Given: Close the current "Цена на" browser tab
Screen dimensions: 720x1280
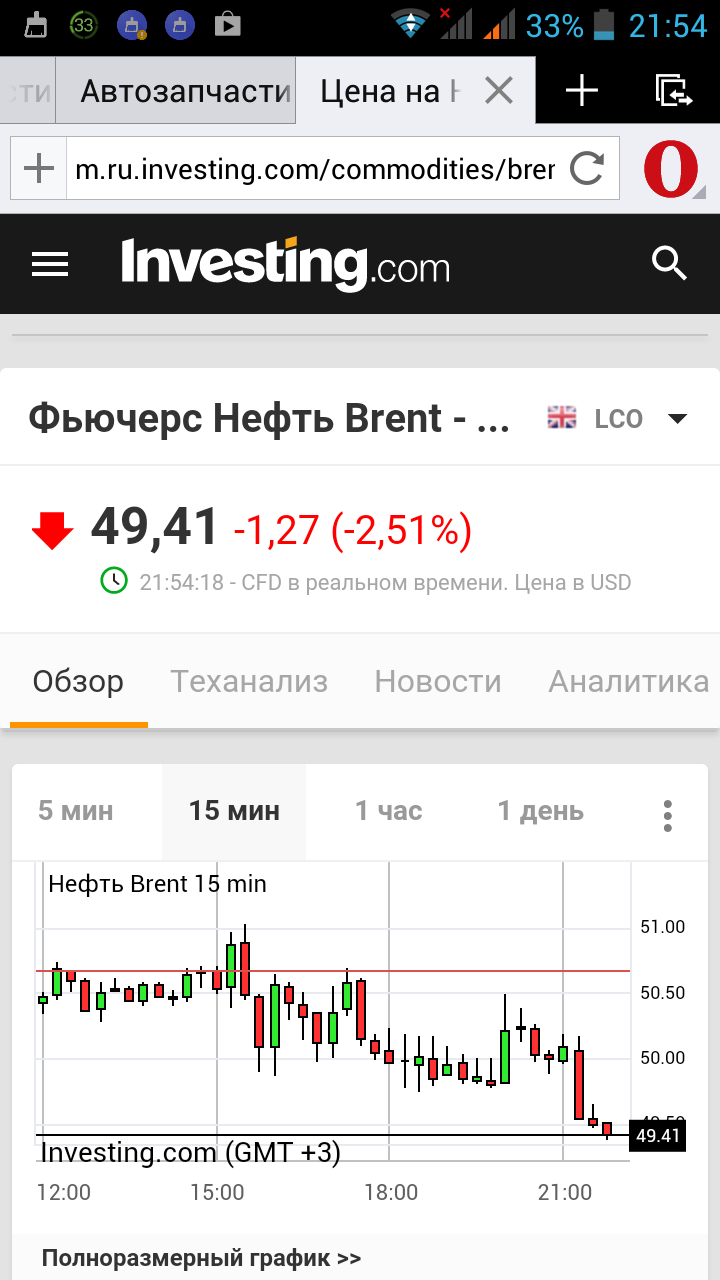Looking at the screenshot, I should [x=498, y=91].
